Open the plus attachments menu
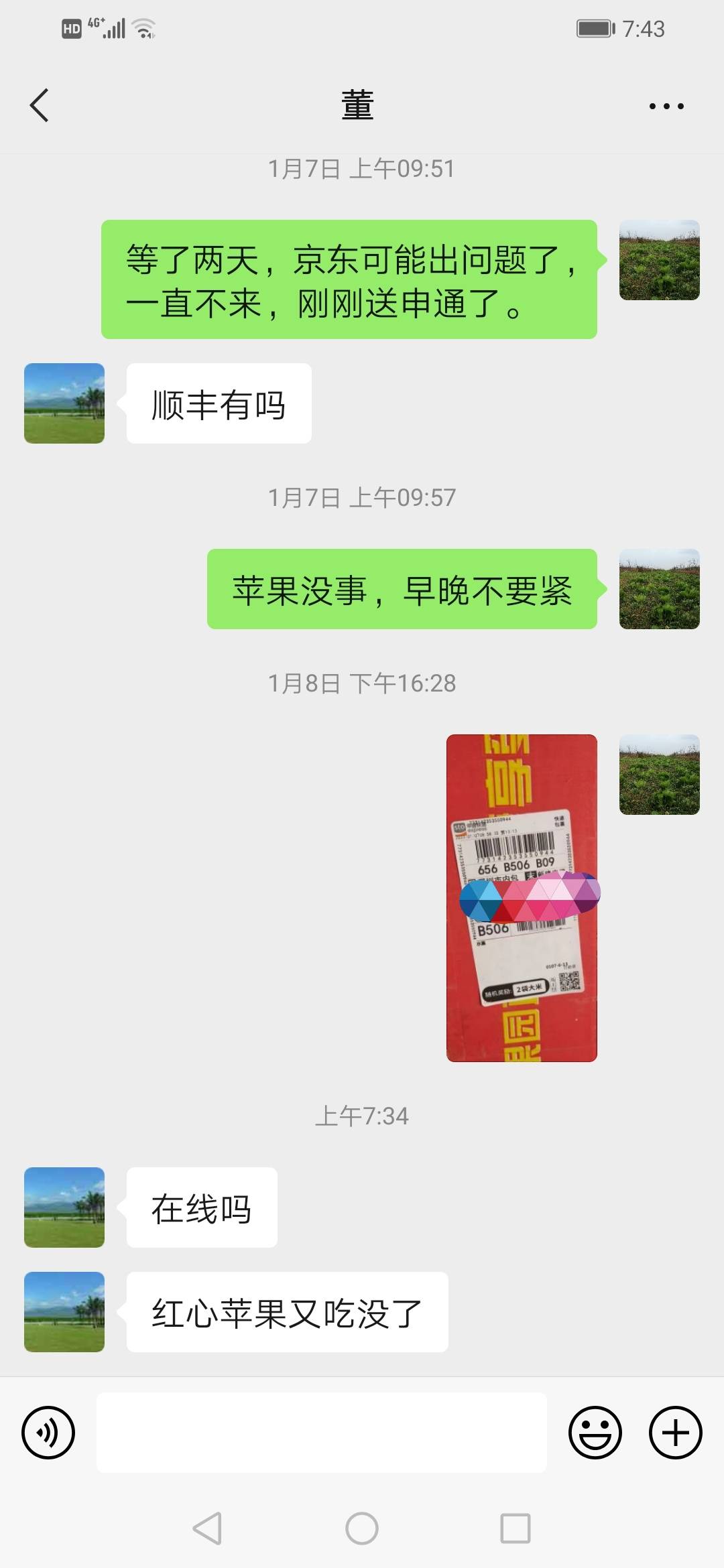 point(676,1433)
